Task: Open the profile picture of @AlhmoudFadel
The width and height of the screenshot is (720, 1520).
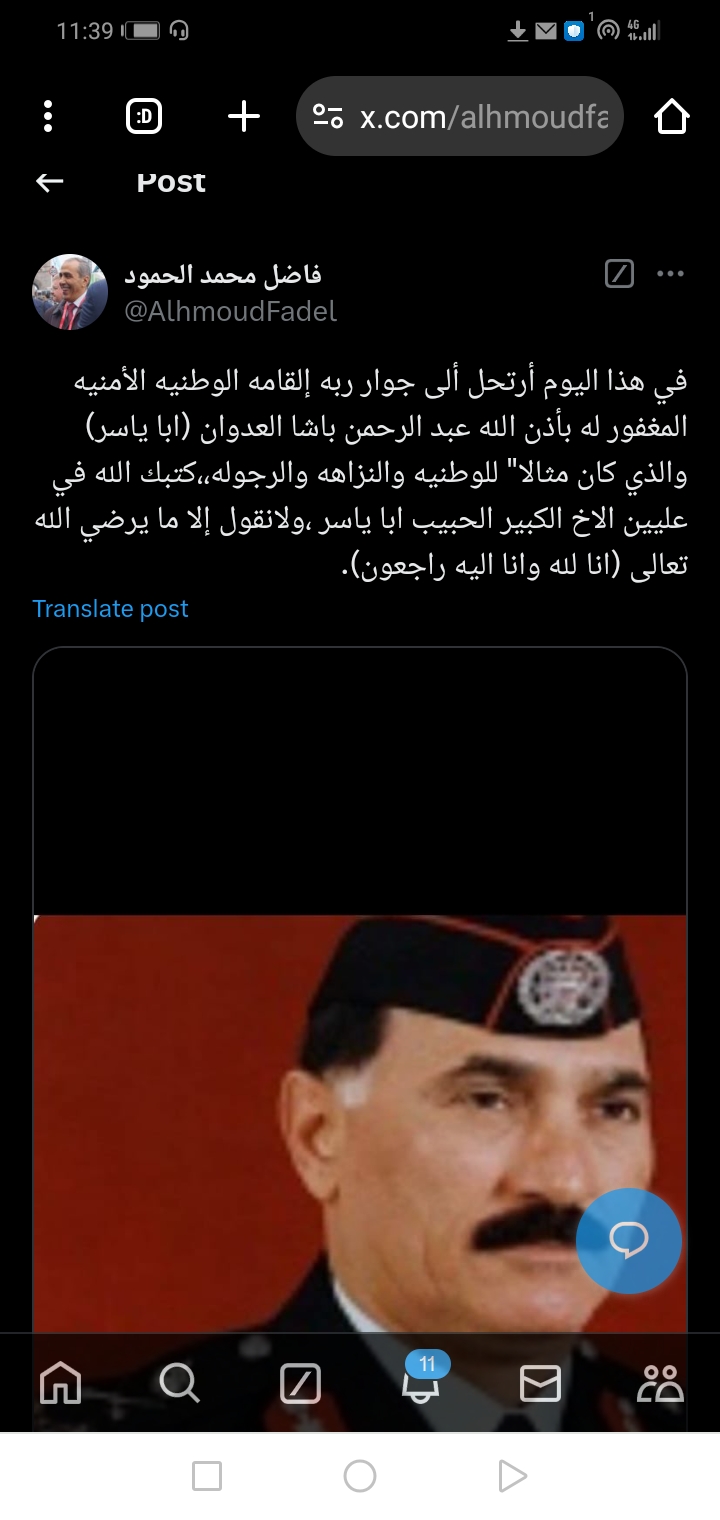Action: click(x=70, y=292)
